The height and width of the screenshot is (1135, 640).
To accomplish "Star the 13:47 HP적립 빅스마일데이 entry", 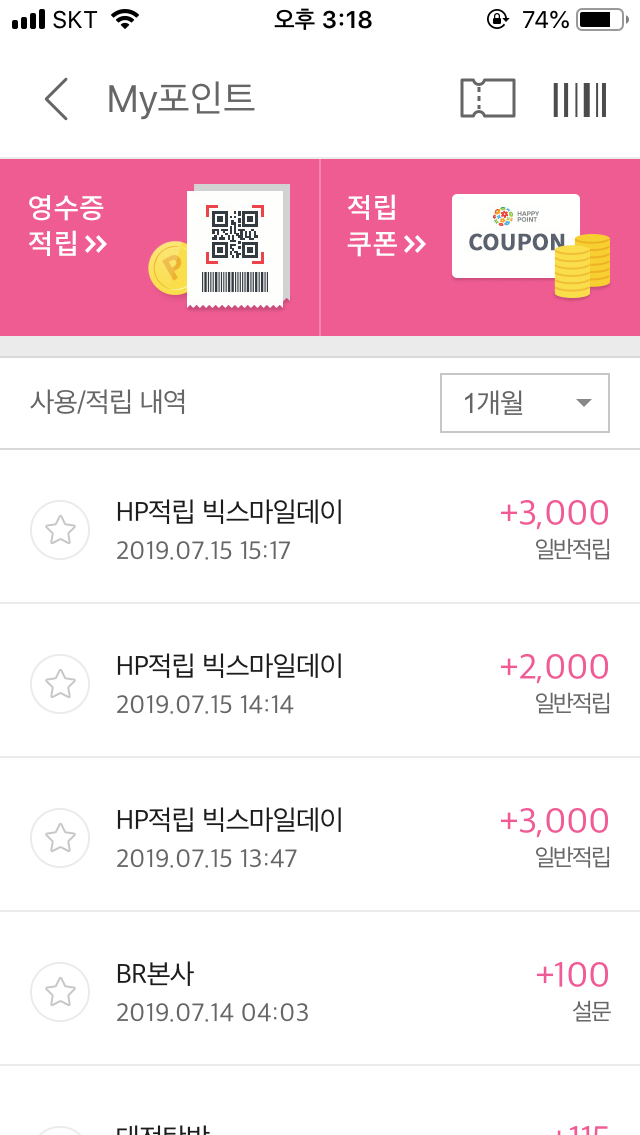I will [61, 838].
